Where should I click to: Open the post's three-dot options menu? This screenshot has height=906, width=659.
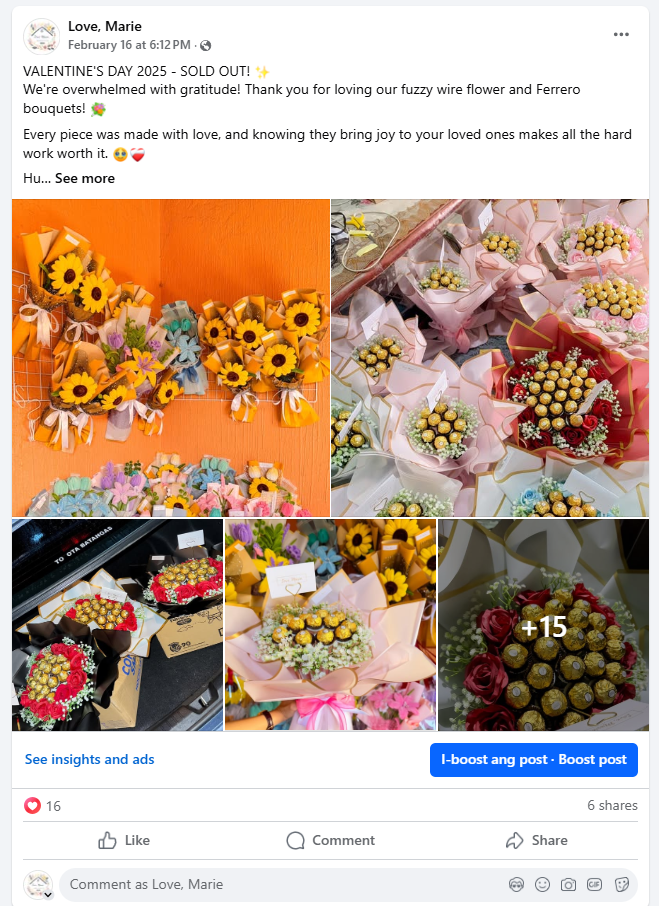click(621, 34)
